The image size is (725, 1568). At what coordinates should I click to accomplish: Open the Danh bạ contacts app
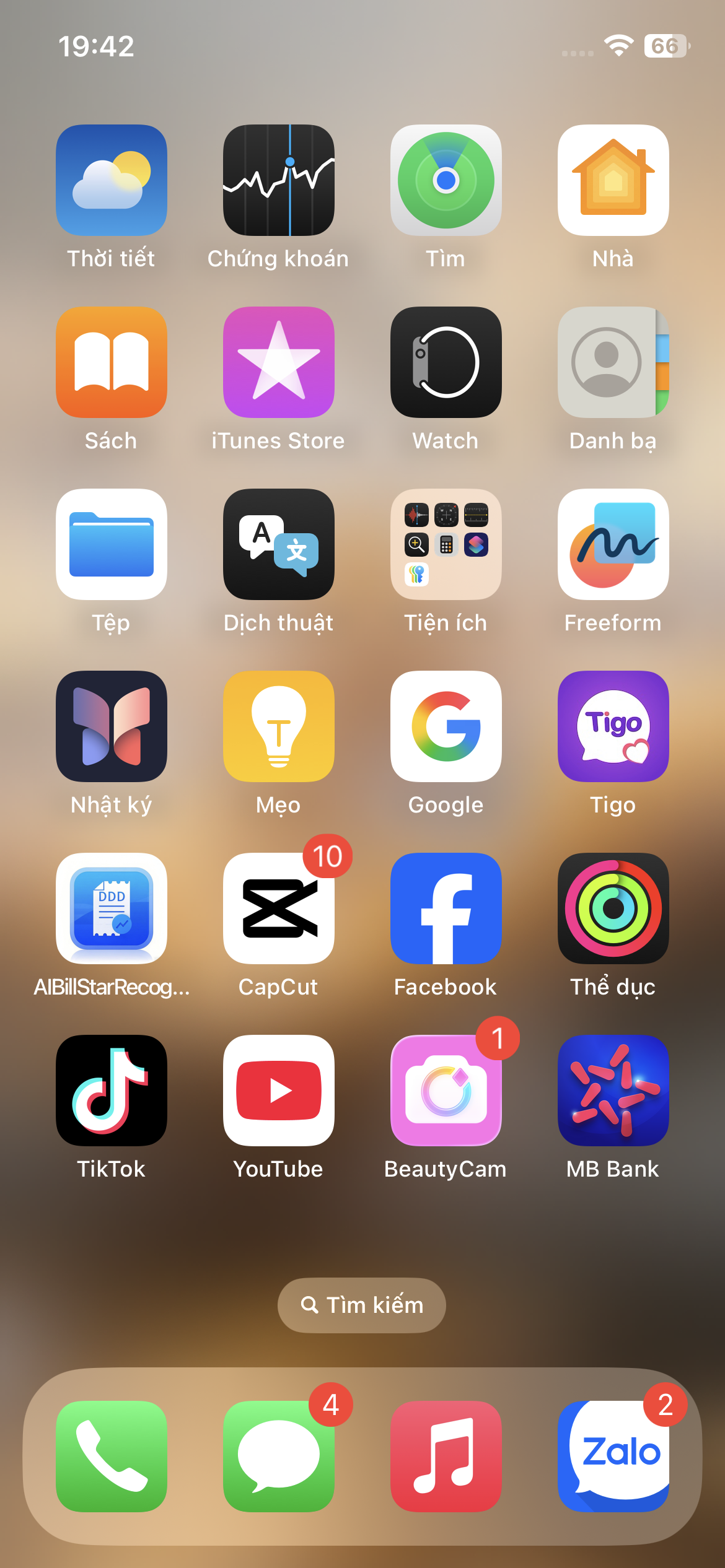(x=613, y=362)
